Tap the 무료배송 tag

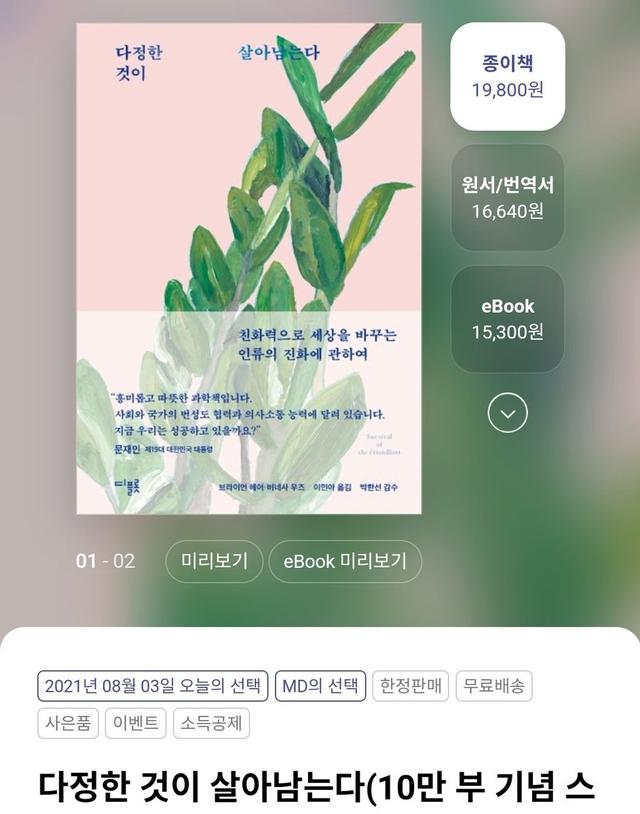click(x=495, y=686)
